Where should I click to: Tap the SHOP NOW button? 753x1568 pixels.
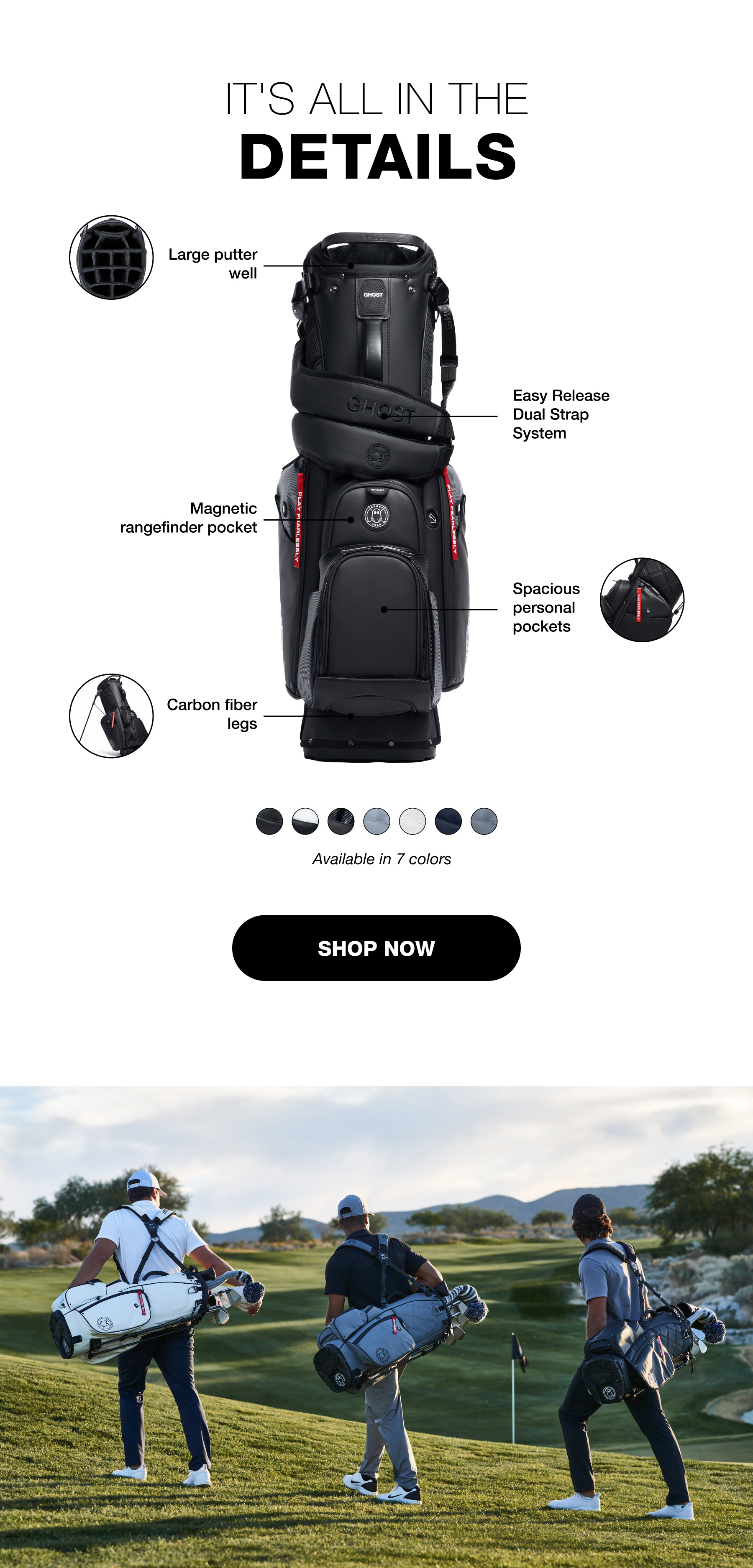pyautogui.click(x=376, y=948)
